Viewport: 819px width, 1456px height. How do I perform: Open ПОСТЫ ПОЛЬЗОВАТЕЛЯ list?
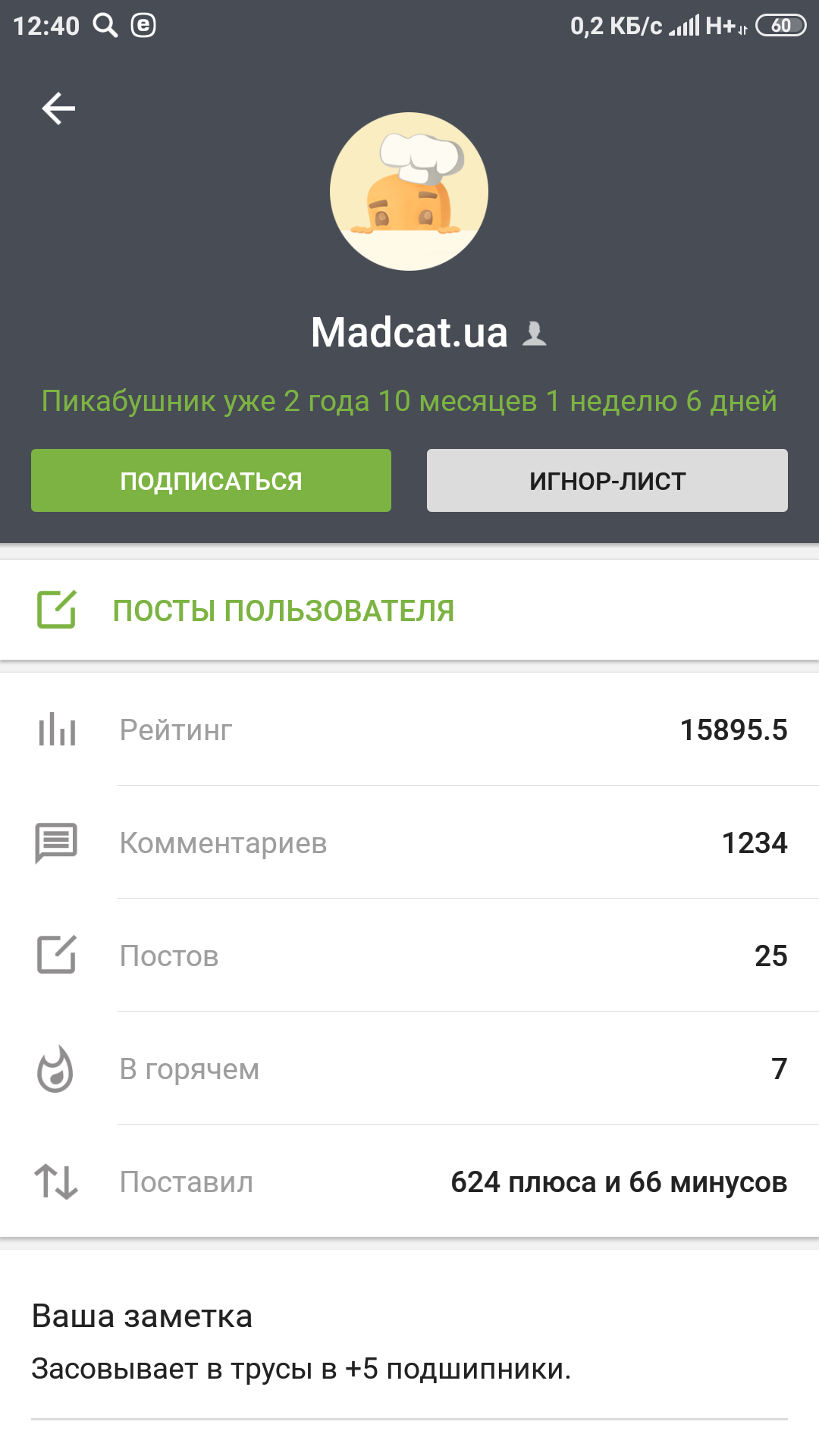point(283,610)
